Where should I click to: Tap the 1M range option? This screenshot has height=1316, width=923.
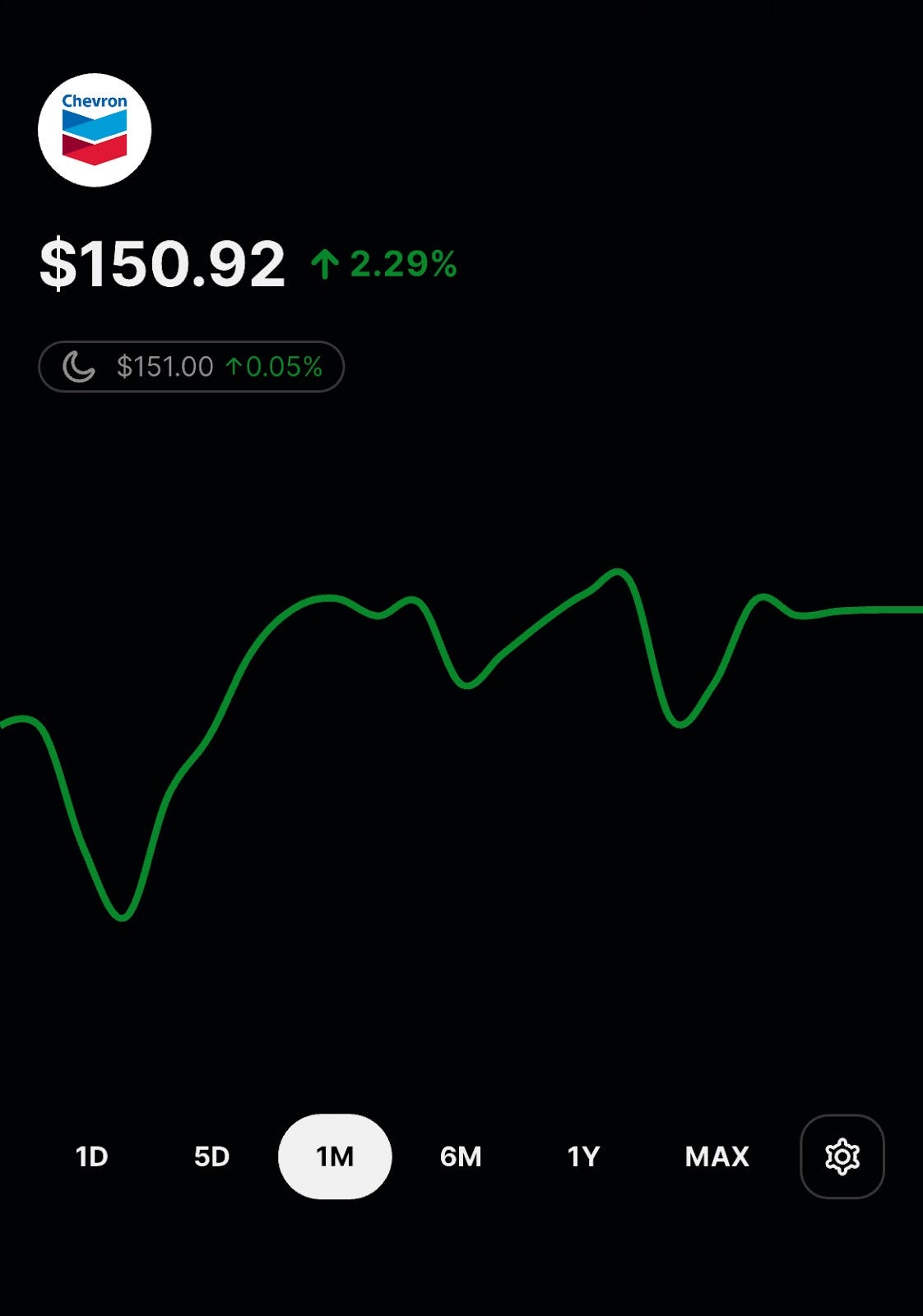[335, 1156]
